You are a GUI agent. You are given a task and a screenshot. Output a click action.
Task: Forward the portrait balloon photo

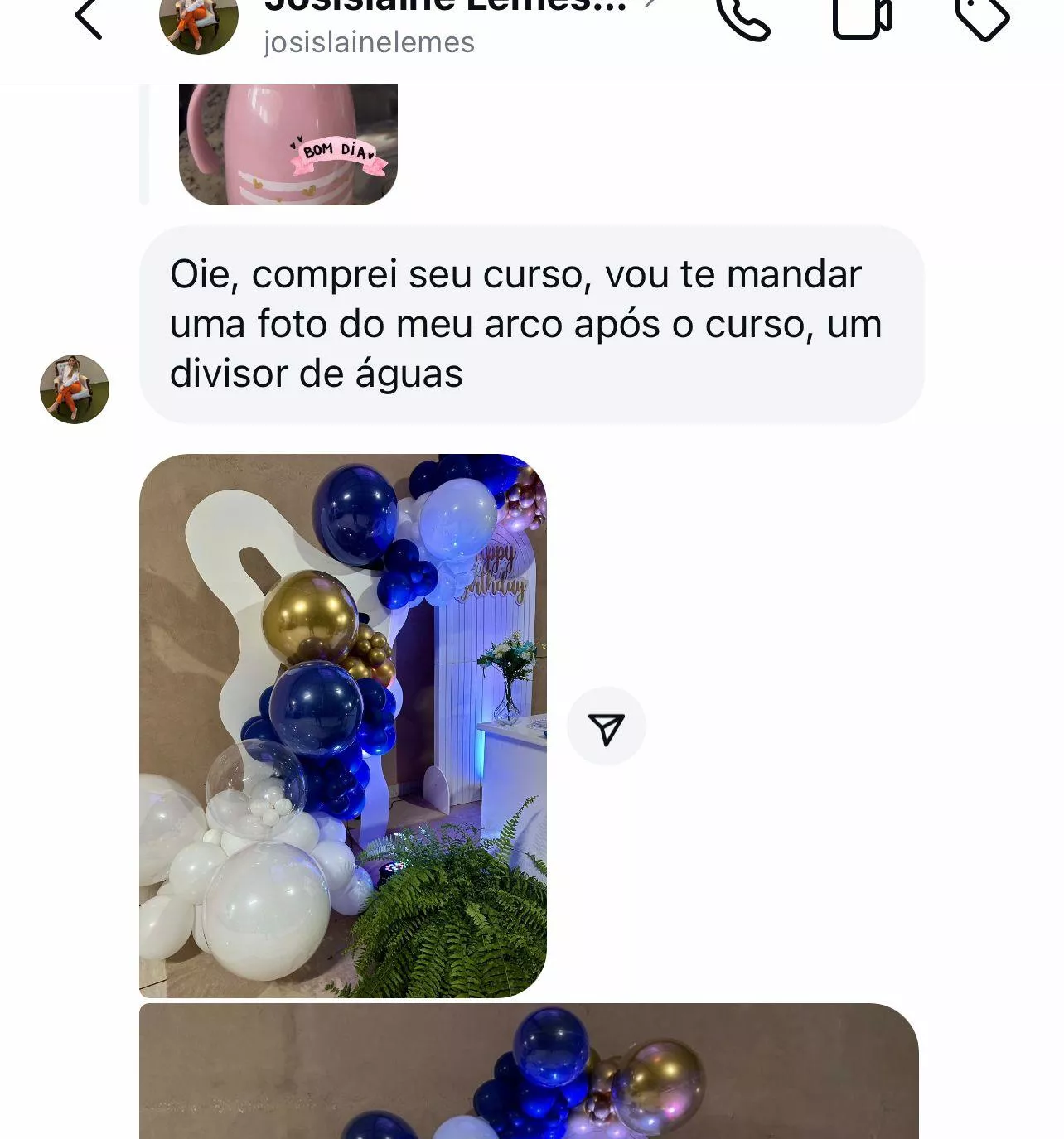(606, 726)
